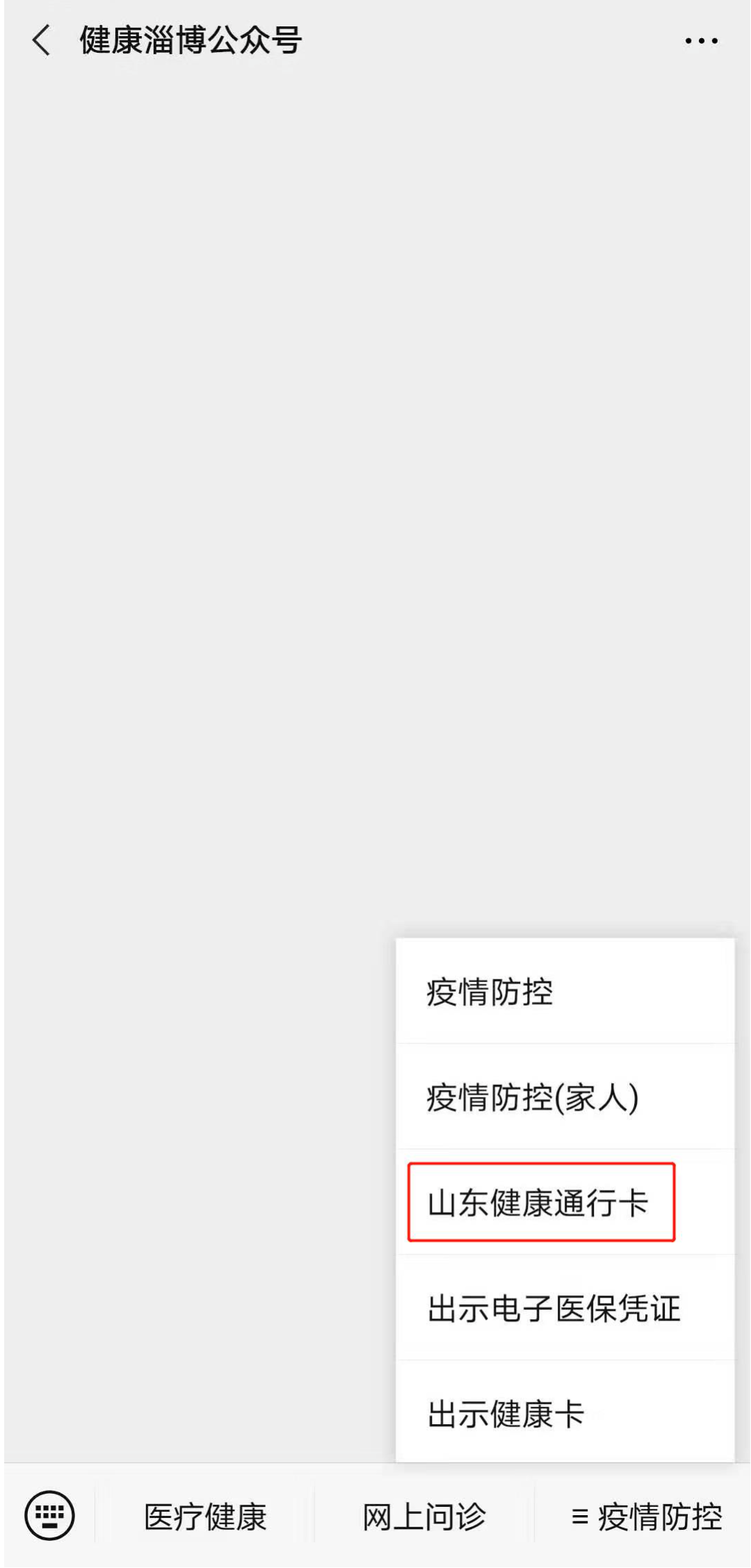Go back from 健康淄博公众号
751x1568 pixels.
[42, 40]
